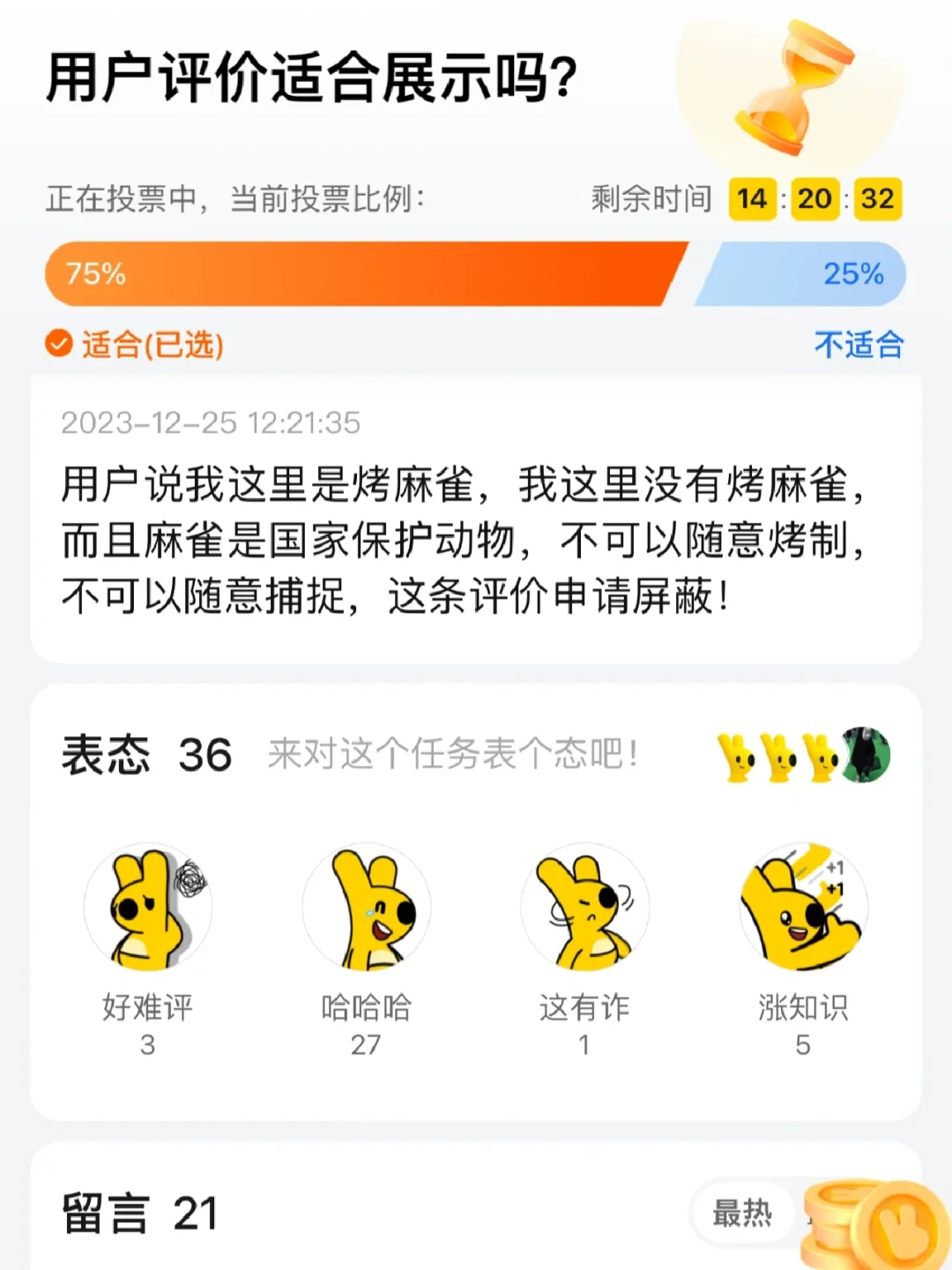React with 哈哈哈
Viewport: 952px width, 1270px height.
pos(366,908)
